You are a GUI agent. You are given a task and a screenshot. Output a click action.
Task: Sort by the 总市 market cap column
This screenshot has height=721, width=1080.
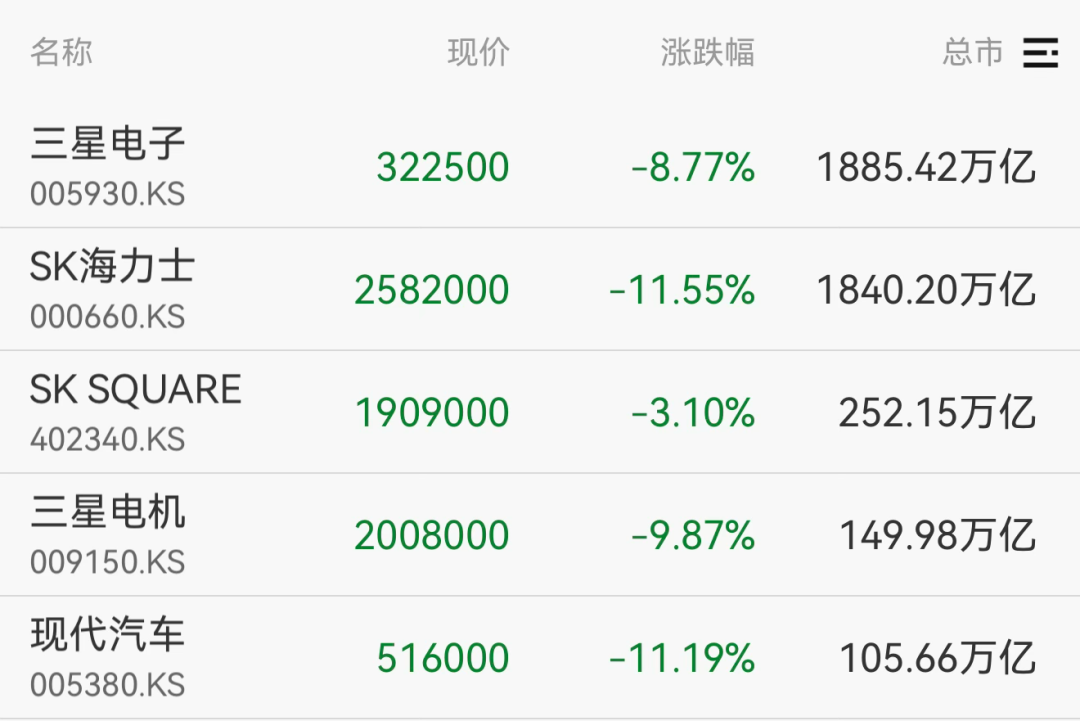(973, 53)
